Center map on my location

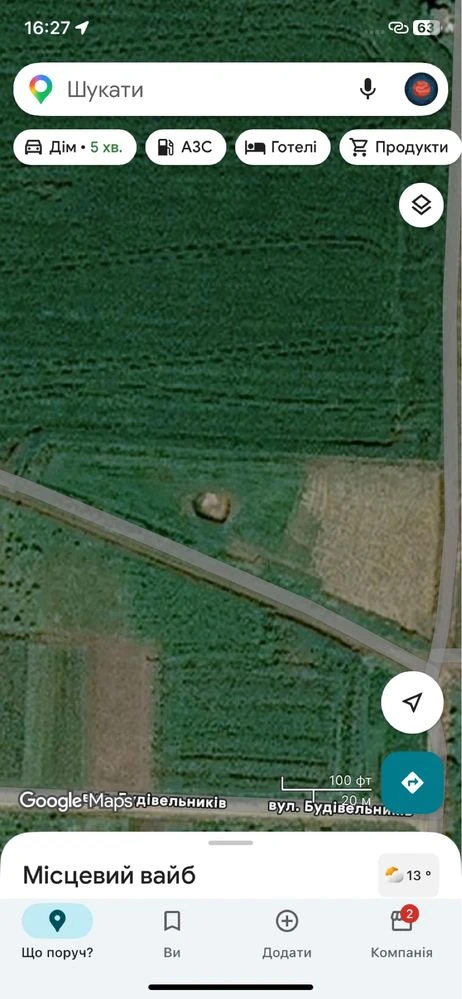point(412,702)
